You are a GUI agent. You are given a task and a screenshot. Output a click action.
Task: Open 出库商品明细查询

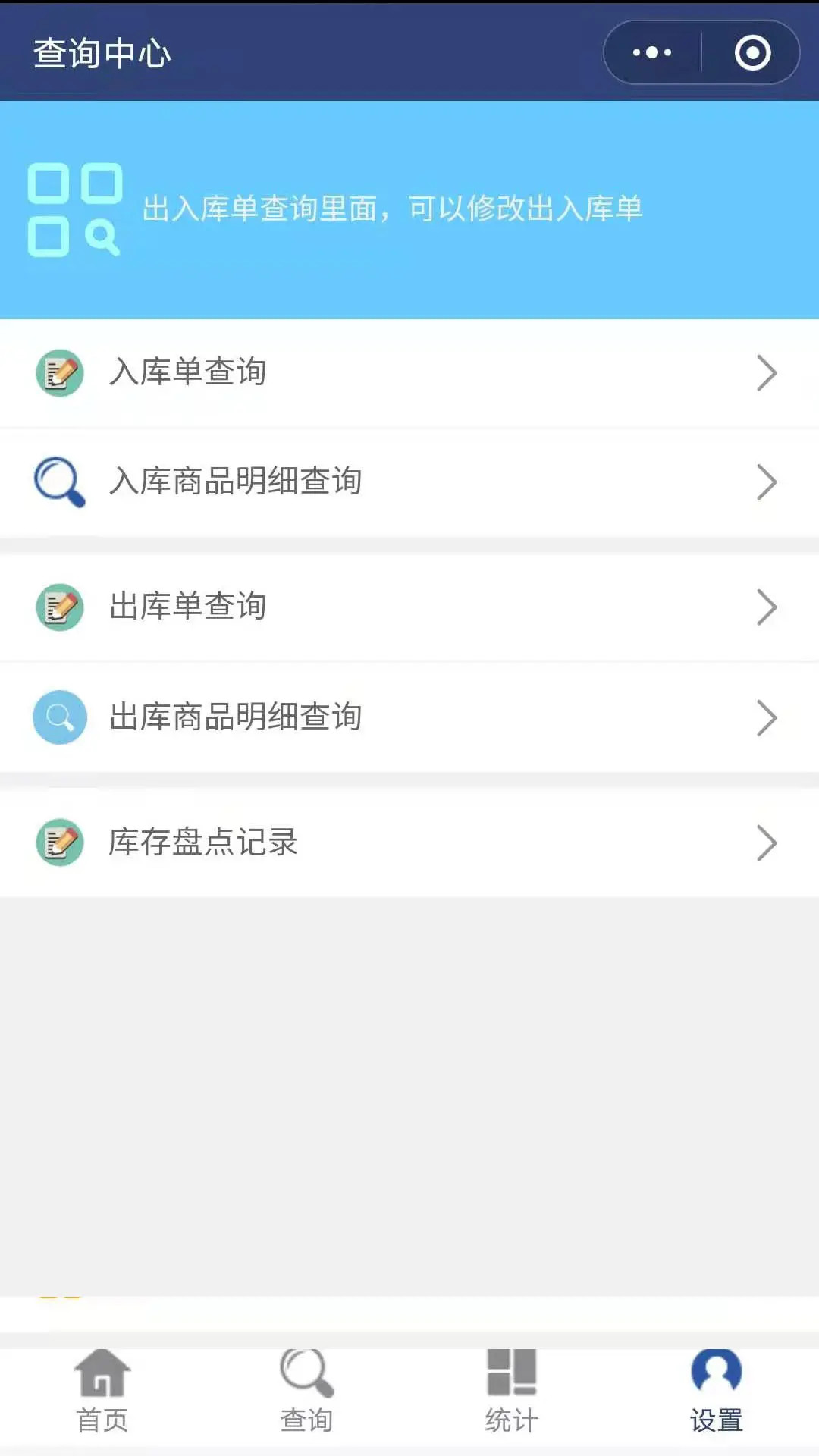tap(409, 717)
